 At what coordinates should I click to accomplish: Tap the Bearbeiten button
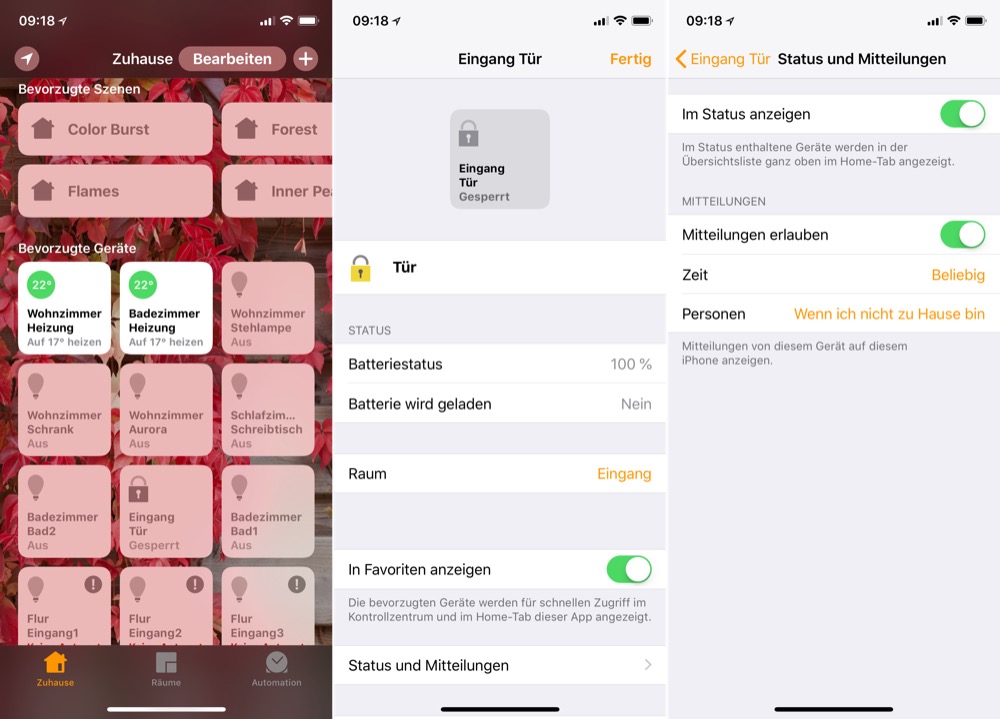pyautogui.click(x=232, y=59)
